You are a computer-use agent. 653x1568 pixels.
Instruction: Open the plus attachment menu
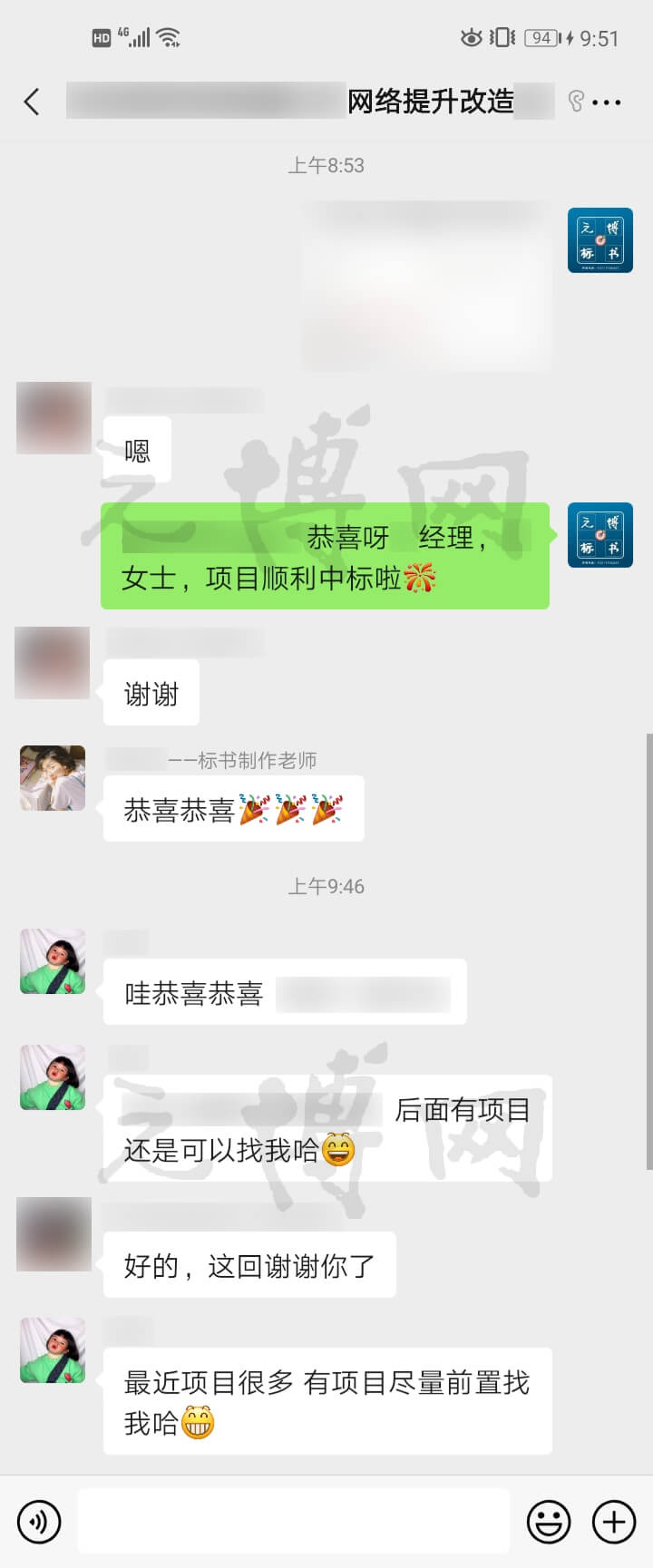[614, 1521]
